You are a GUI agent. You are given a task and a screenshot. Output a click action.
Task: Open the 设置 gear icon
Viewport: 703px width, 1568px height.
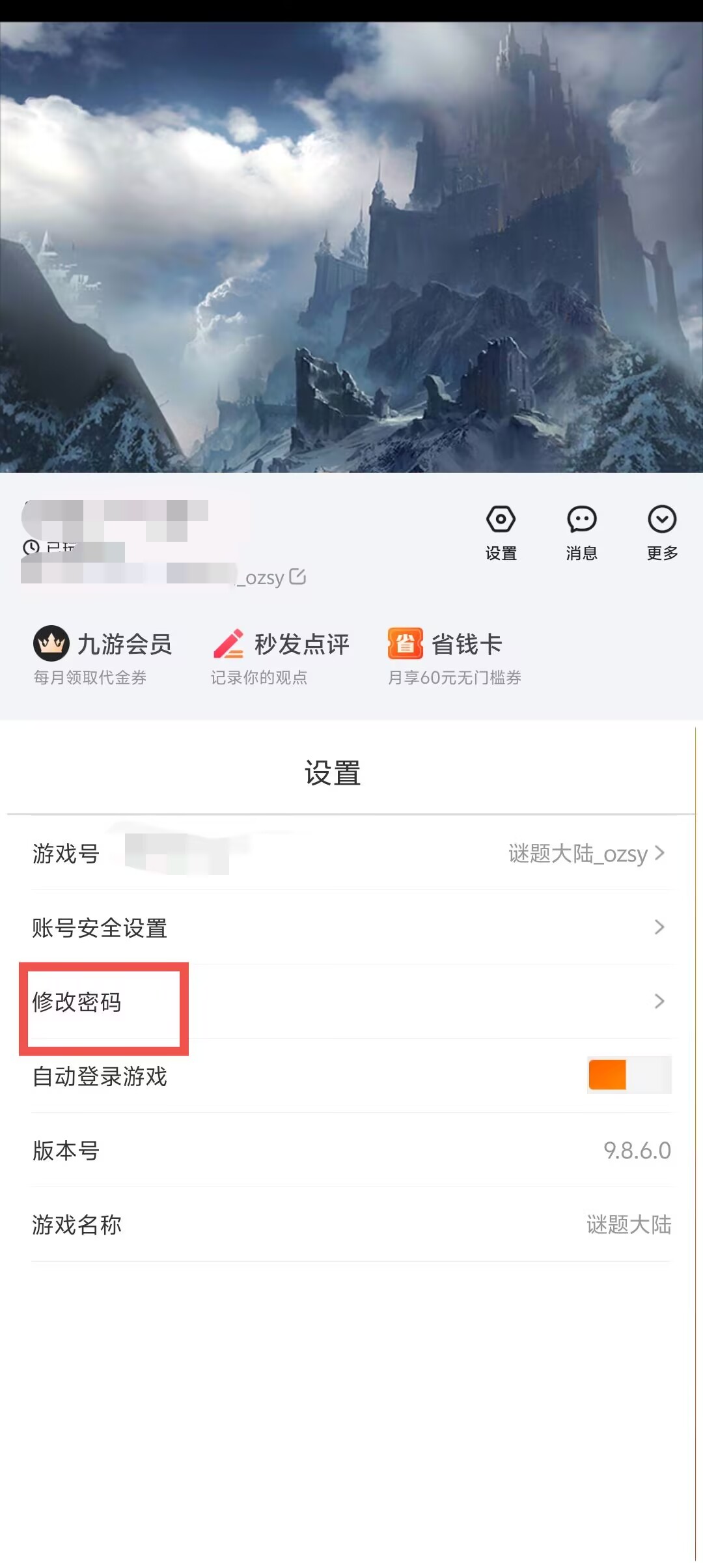point(501,532)
